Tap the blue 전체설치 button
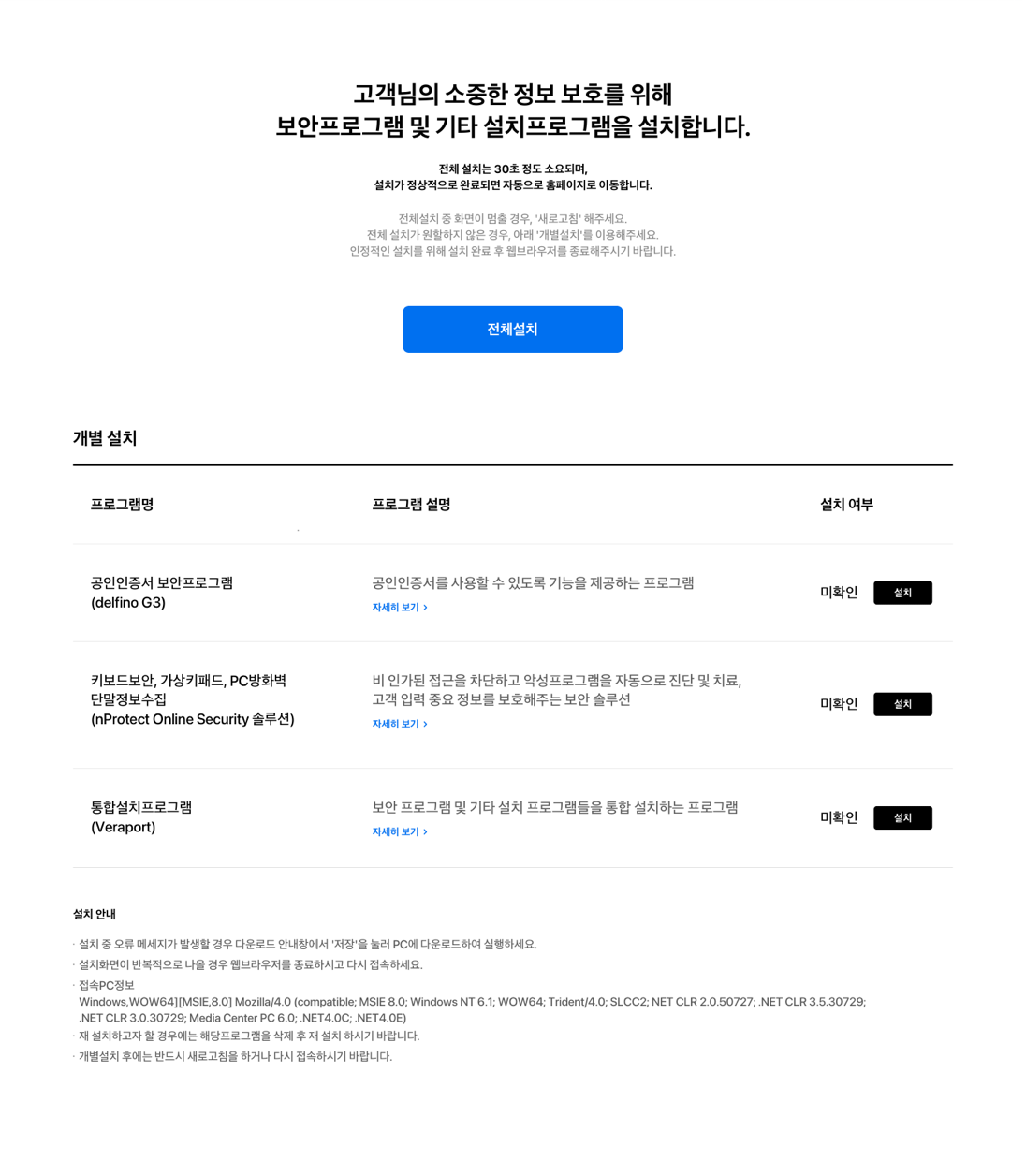 pyautogui.click(x=512, y=330)
